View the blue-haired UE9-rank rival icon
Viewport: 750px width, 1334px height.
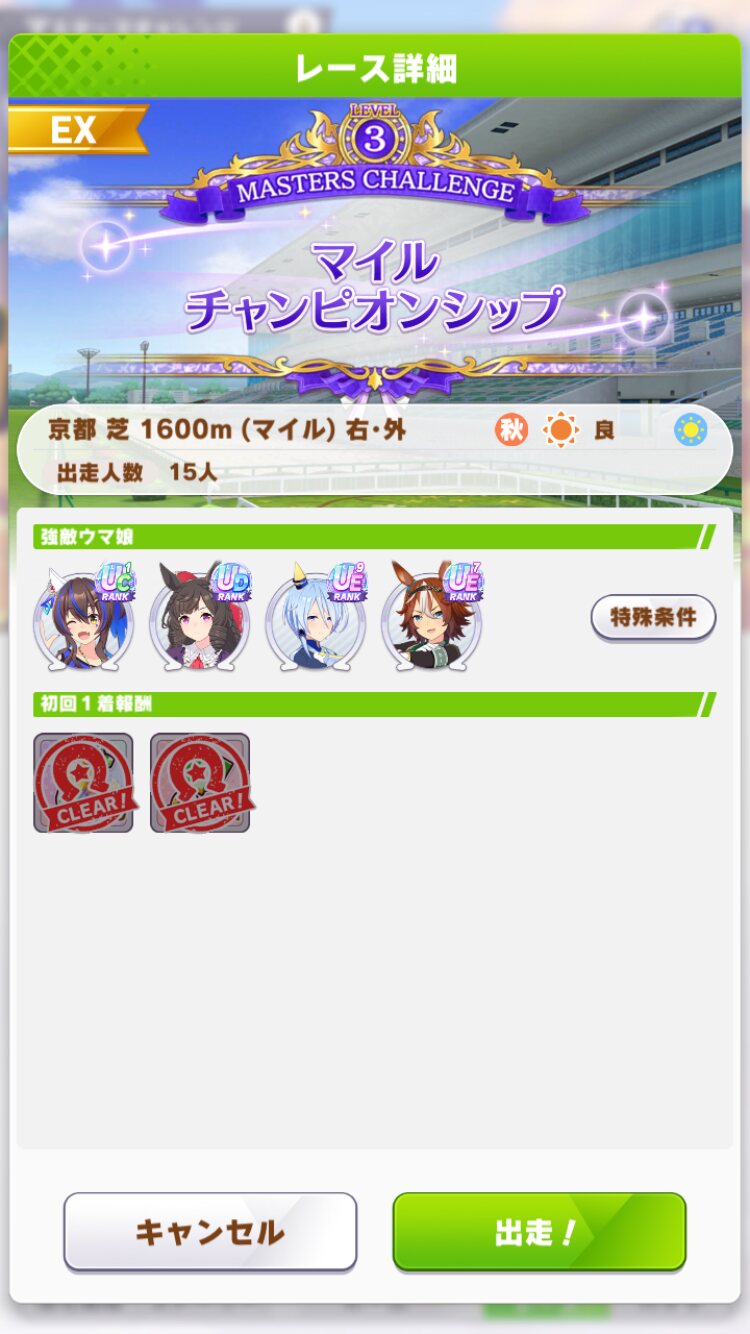click(316, 620)
